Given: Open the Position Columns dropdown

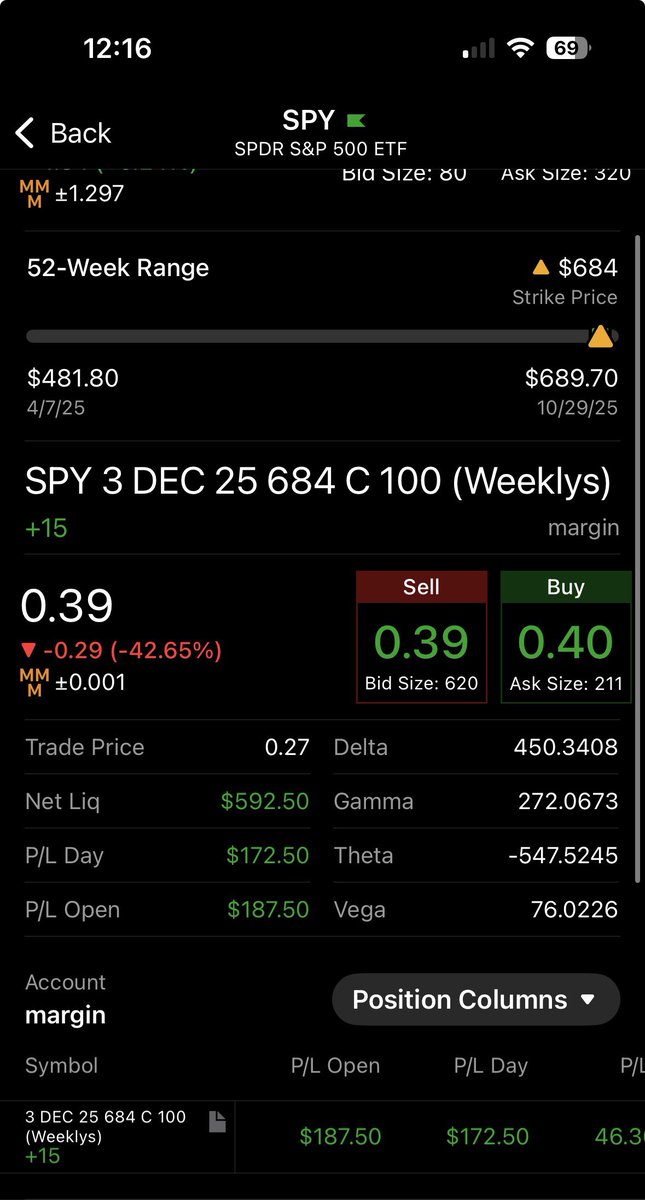Looking at the screenshot, I should click(x=475, y=999).
